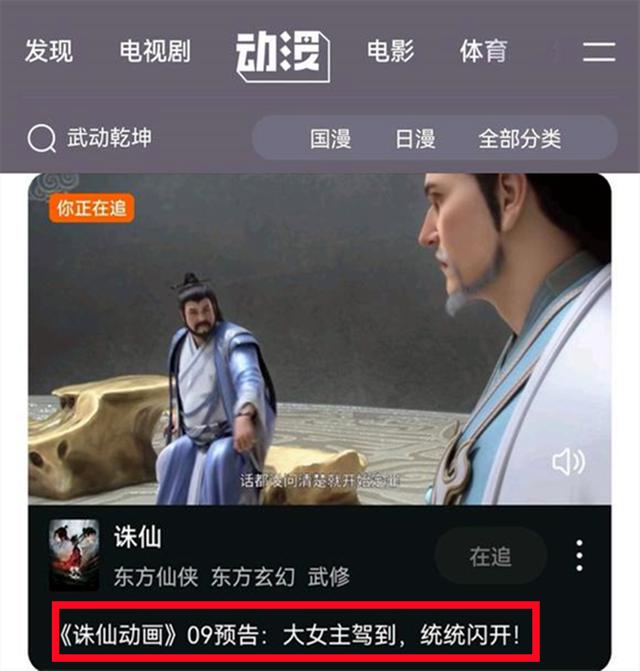Switch to the 电影 tab
The height and width of the screenshot is (671, 640).
pos(390,52)
